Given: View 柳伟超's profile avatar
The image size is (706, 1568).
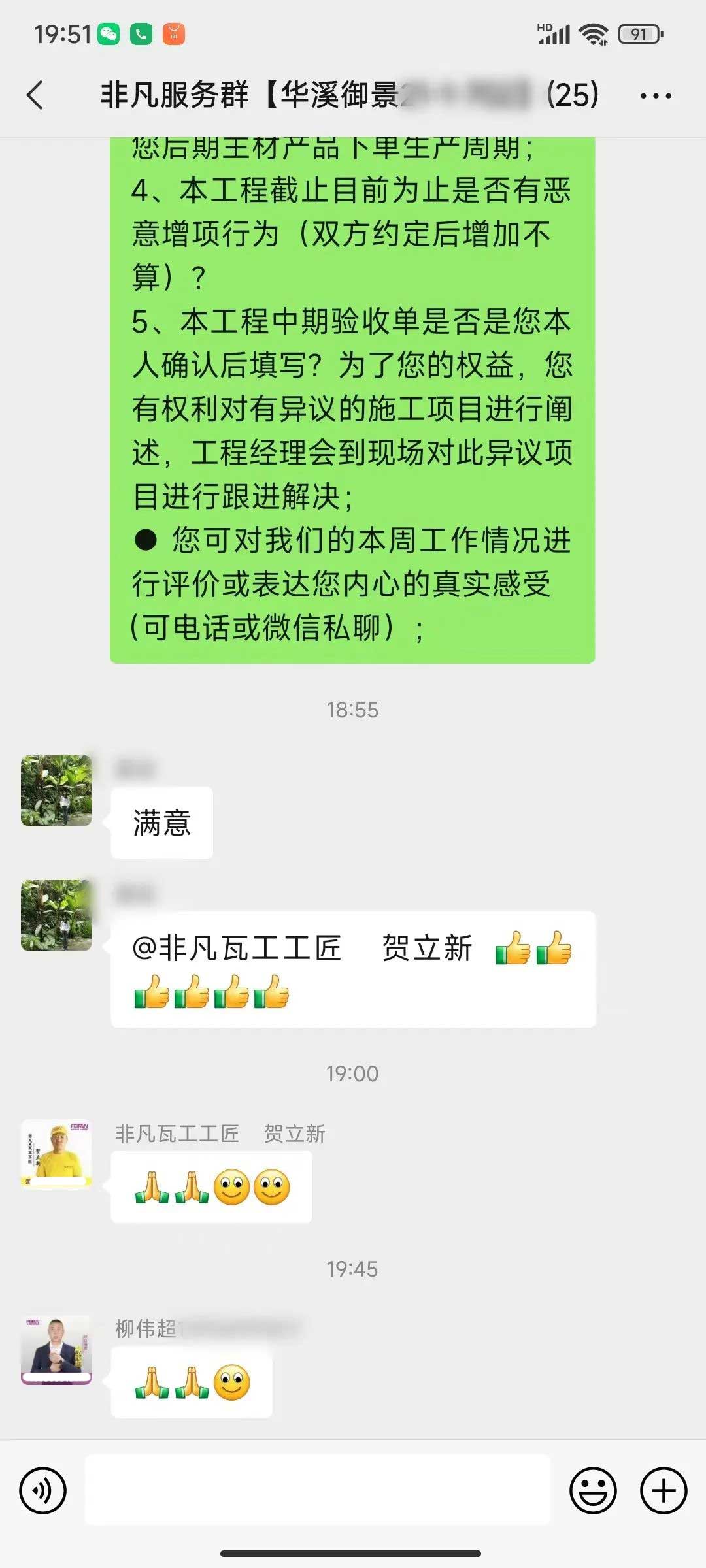Looking at the screenshot, I should [56, 1349].
